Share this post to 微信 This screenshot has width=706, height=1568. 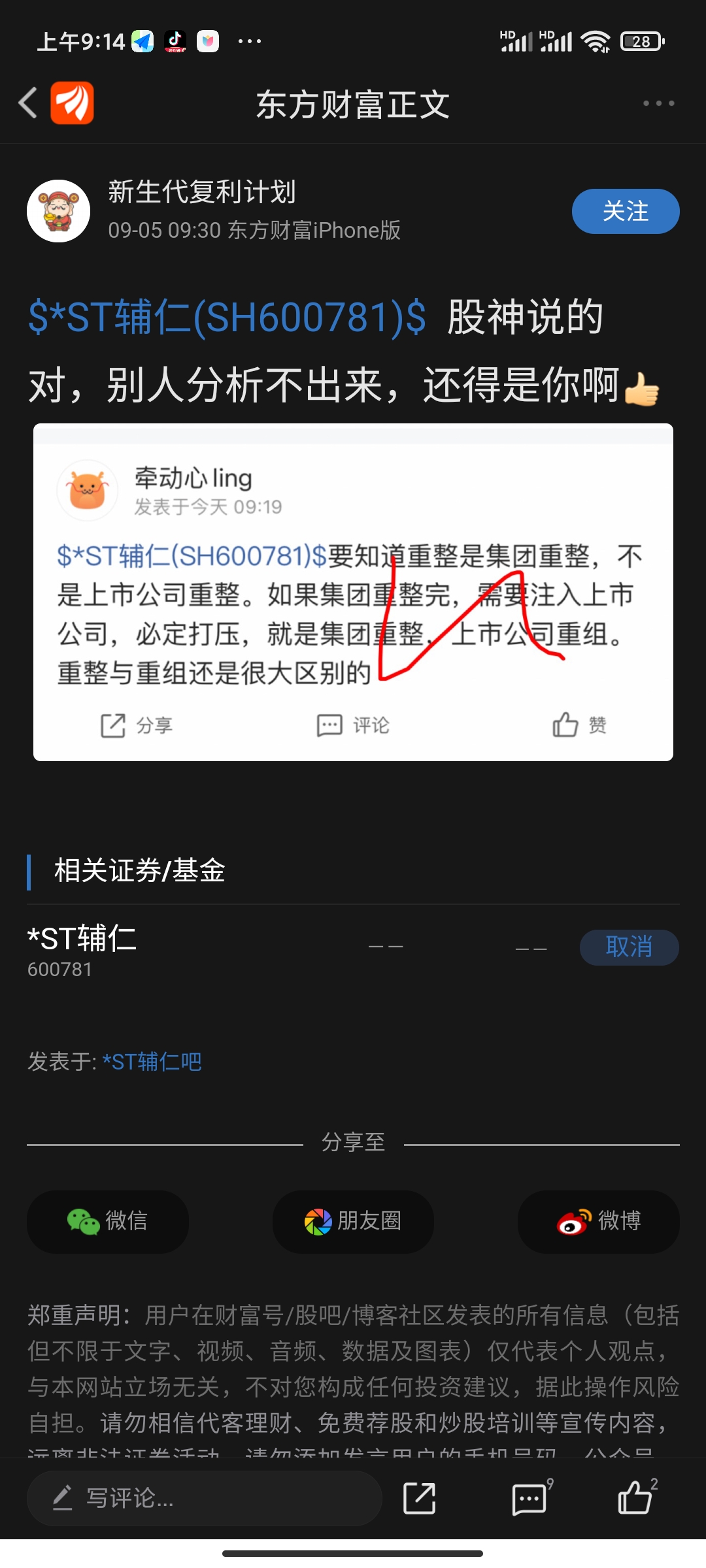pos(108,1221)
